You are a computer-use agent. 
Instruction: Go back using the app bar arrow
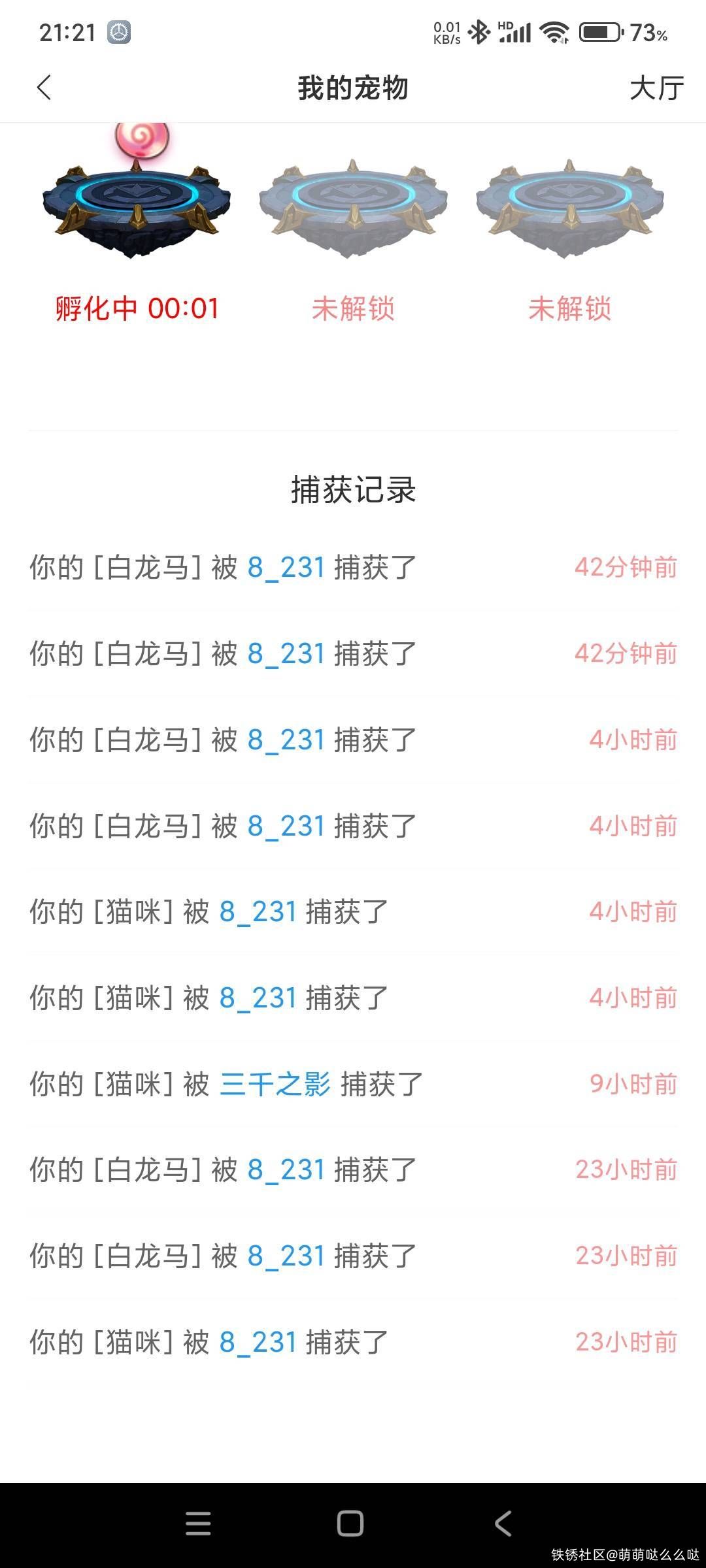tap(44, 88)
